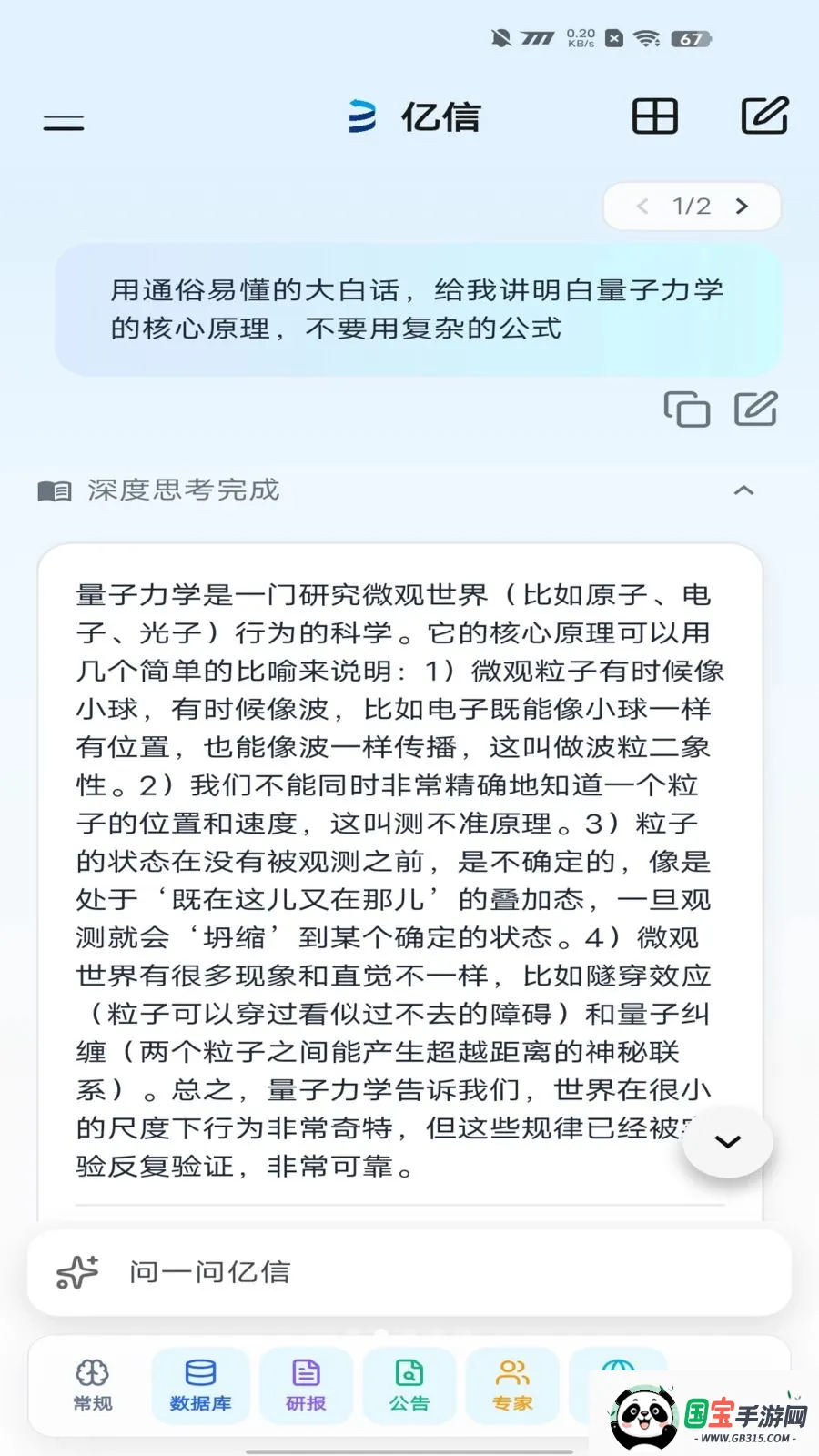Switch to 公告 mode
Screen dimensions: 819x1456
pyautogui.click(x=409, y=1385)
